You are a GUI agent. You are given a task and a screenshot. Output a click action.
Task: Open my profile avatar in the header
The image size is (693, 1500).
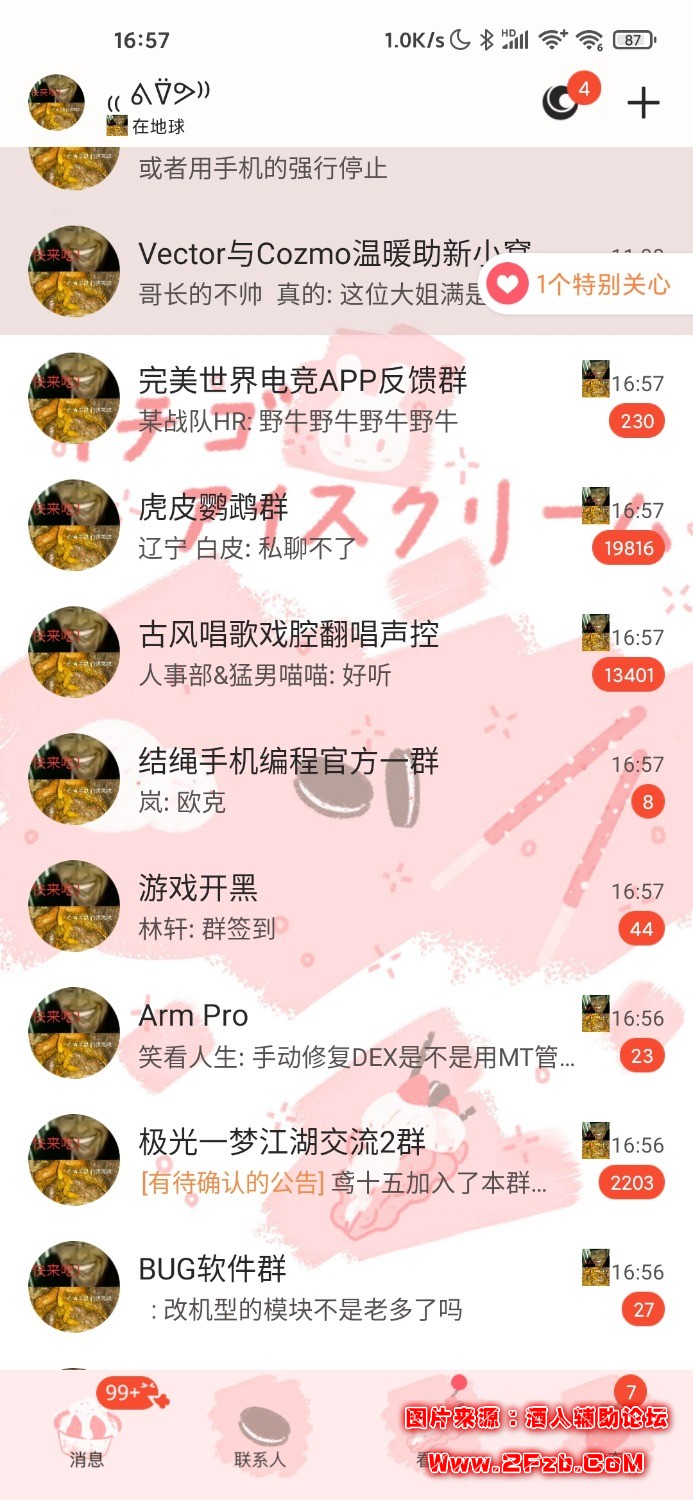[x=56, y=102]
